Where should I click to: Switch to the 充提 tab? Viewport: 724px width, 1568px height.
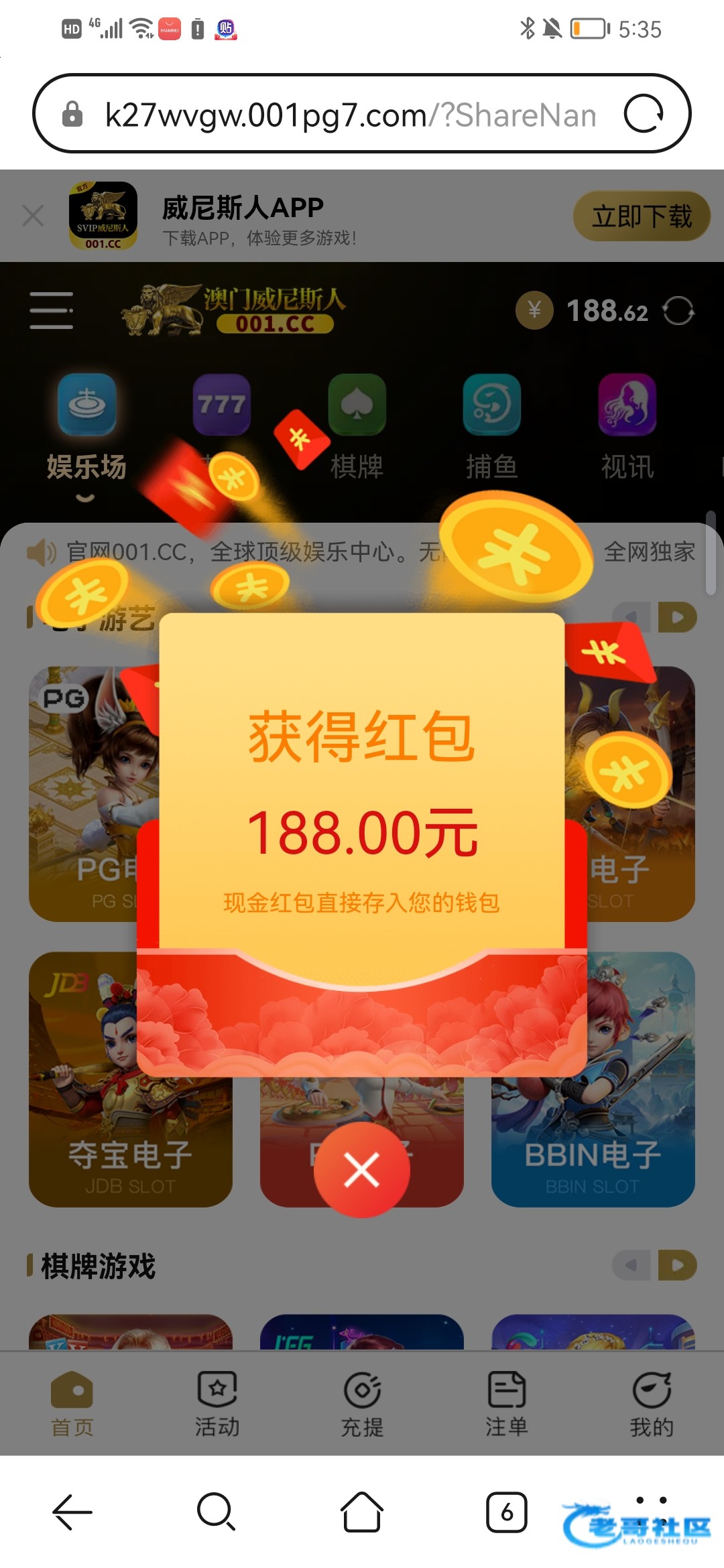click(362, 1404)
